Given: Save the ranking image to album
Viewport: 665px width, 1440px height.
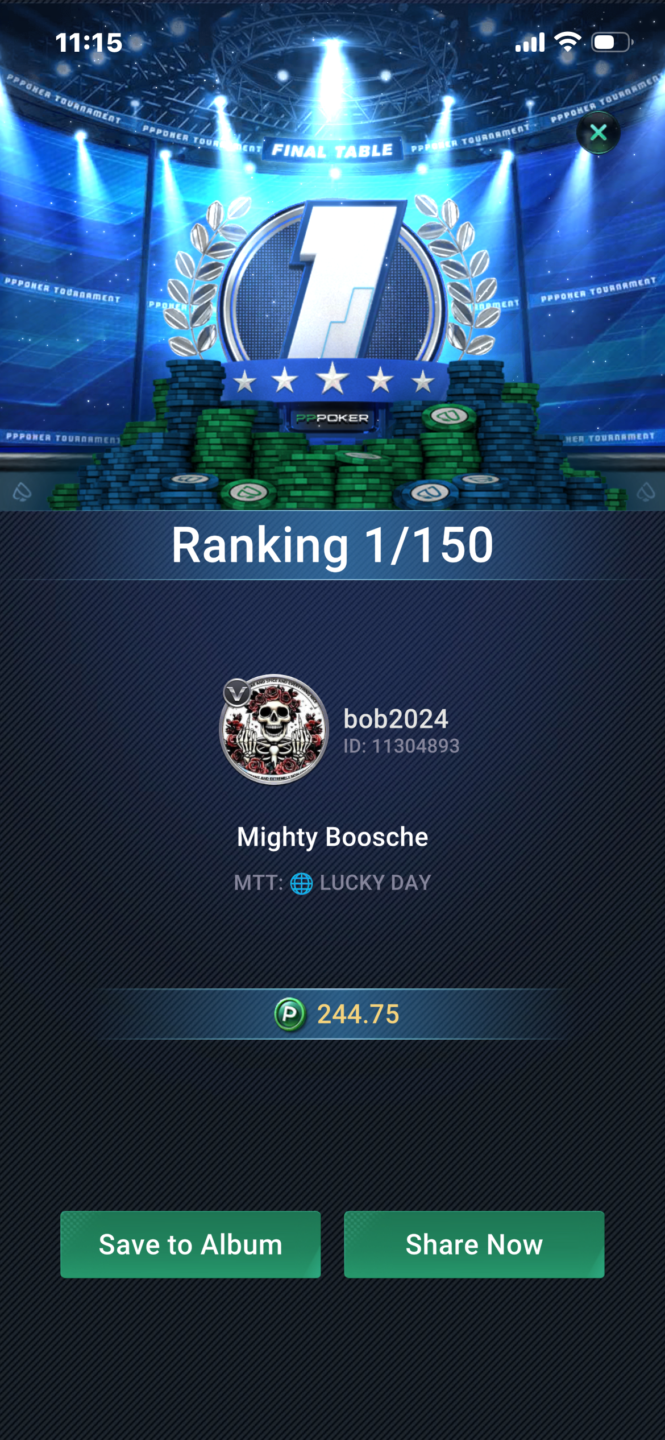Looking at the screenshot, I should pos(190,1244).
